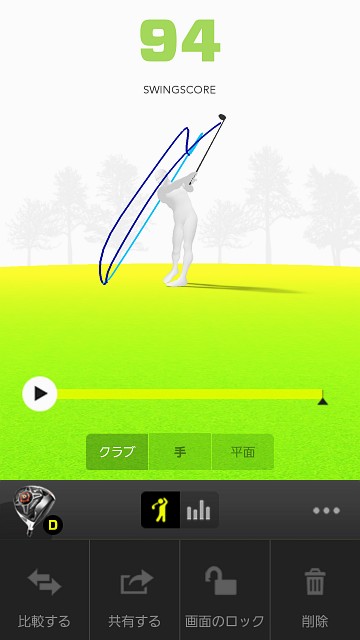Switch to the bar chart stats view
The width and height of the screenshot is (360, 640).
199,510
